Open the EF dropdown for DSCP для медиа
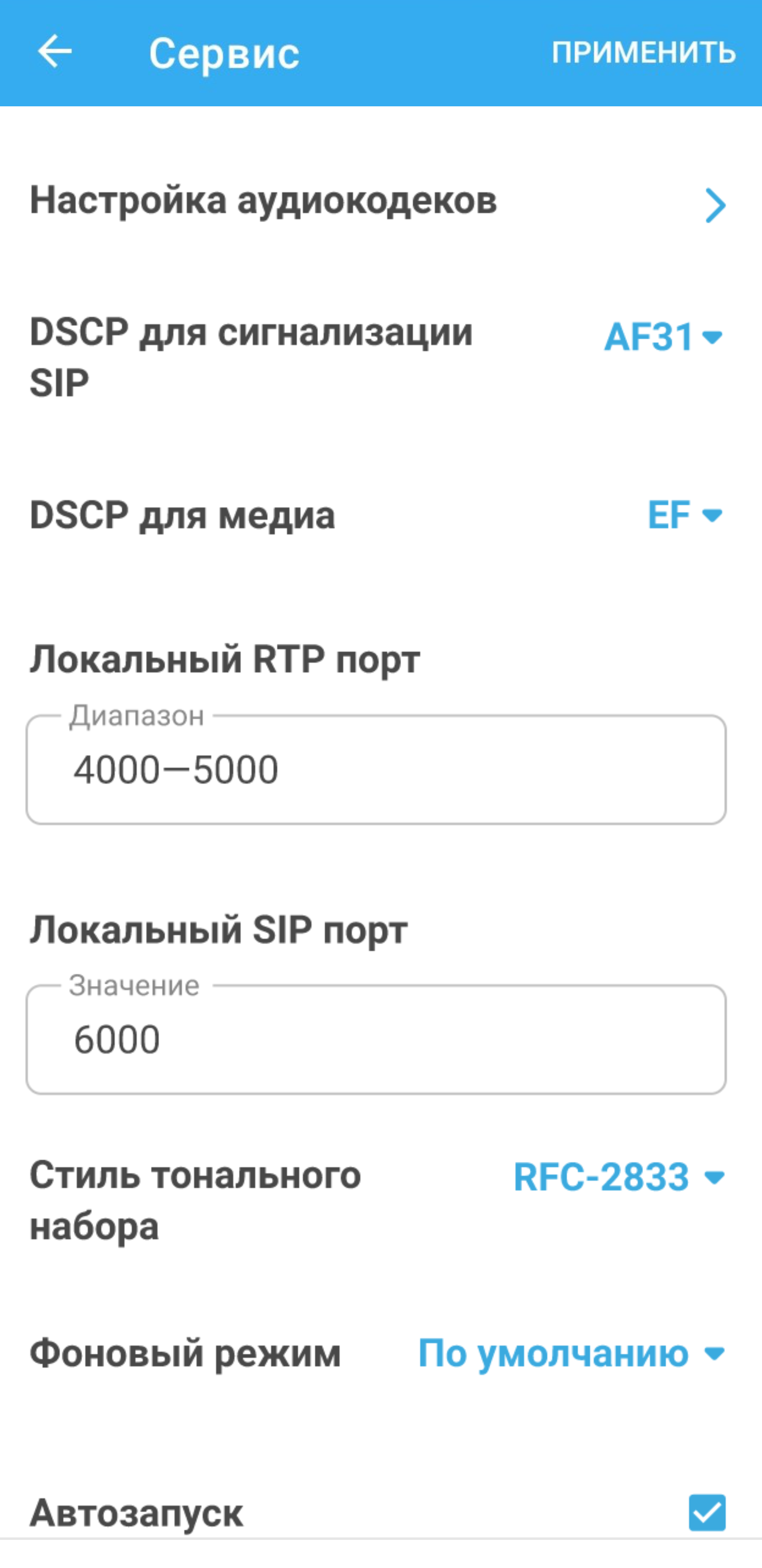Screen dimensions: 762x1568 click(x=684, y=515)
